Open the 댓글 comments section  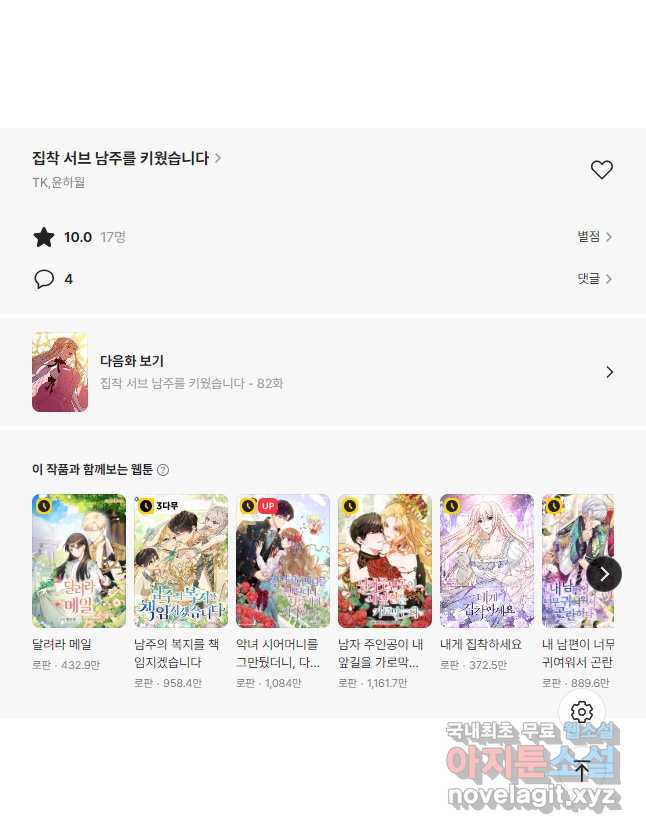point(594,279)
